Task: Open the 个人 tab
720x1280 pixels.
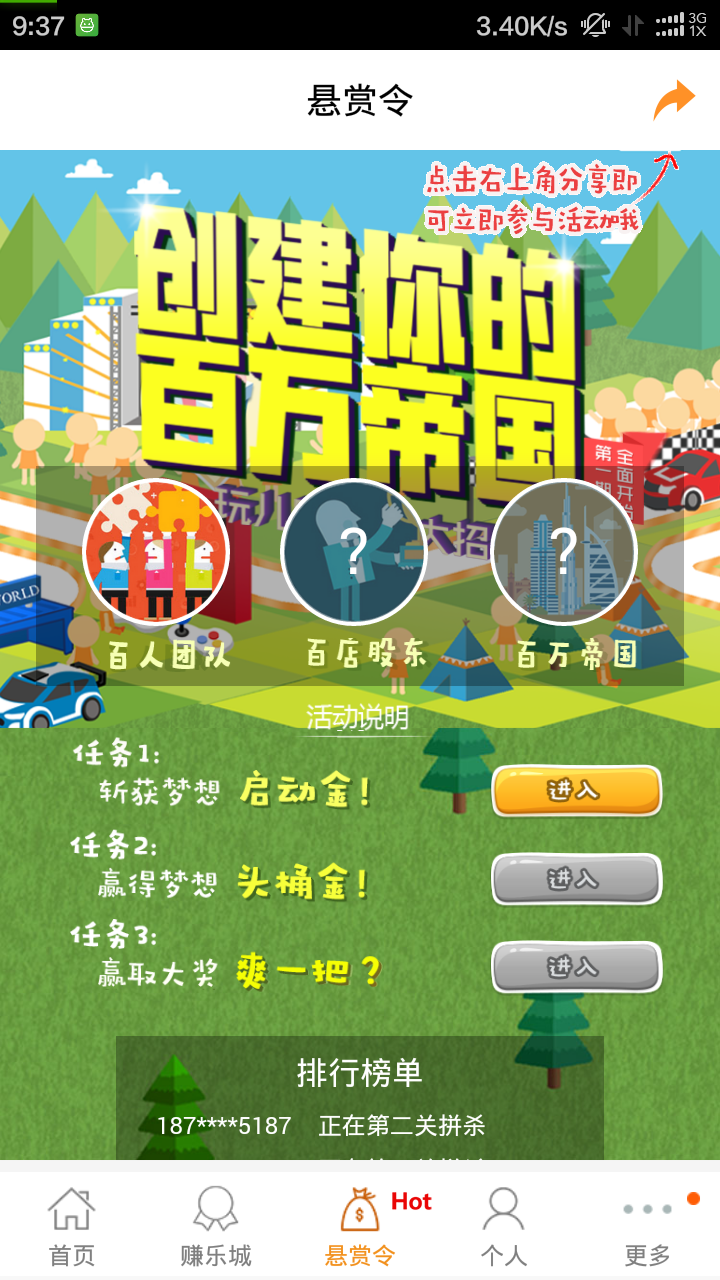Action: [503, 1225]
